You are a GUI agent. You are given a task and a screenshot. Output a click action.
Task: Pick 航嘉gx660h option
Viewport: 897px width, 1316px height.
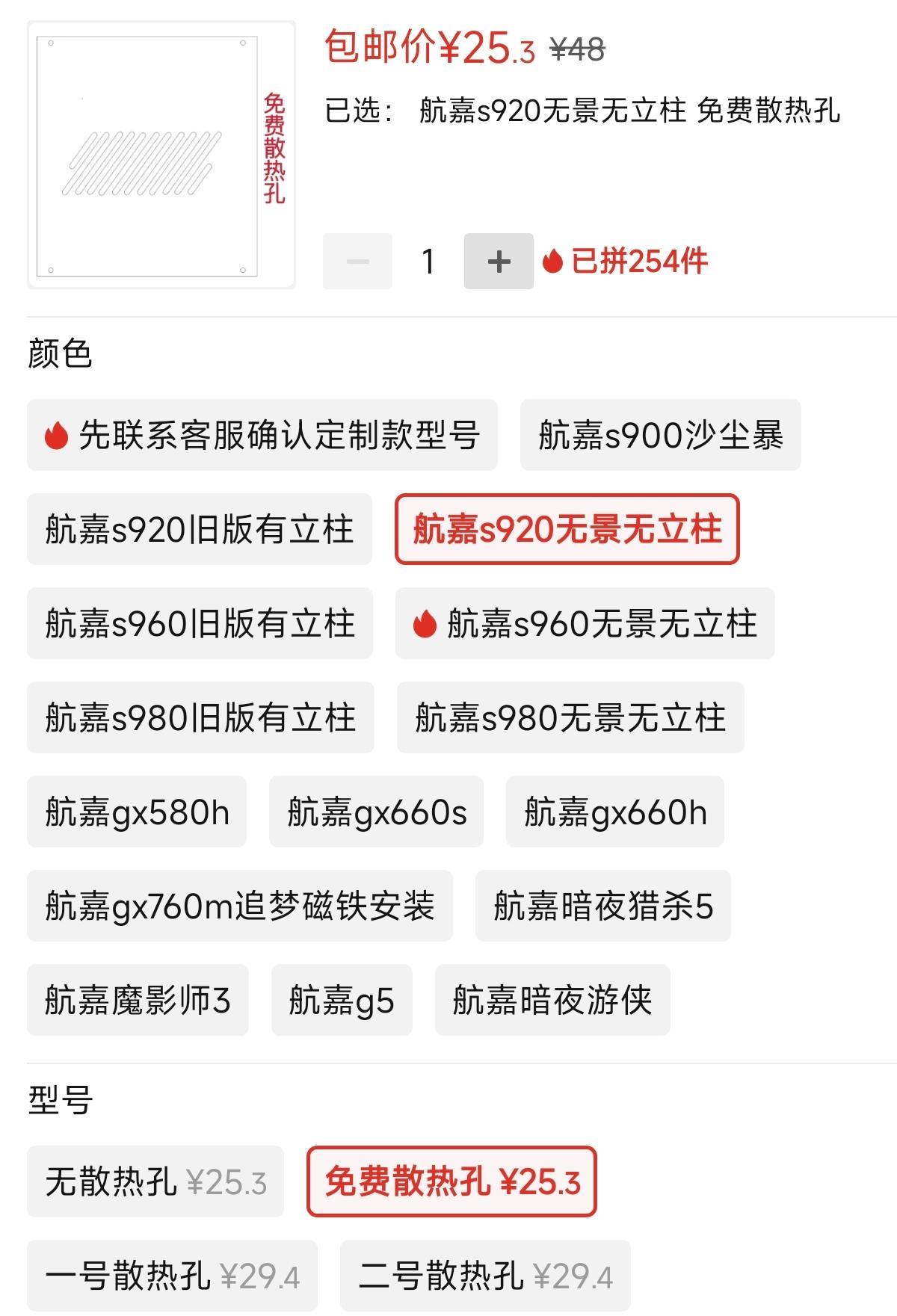coord(614,812)
